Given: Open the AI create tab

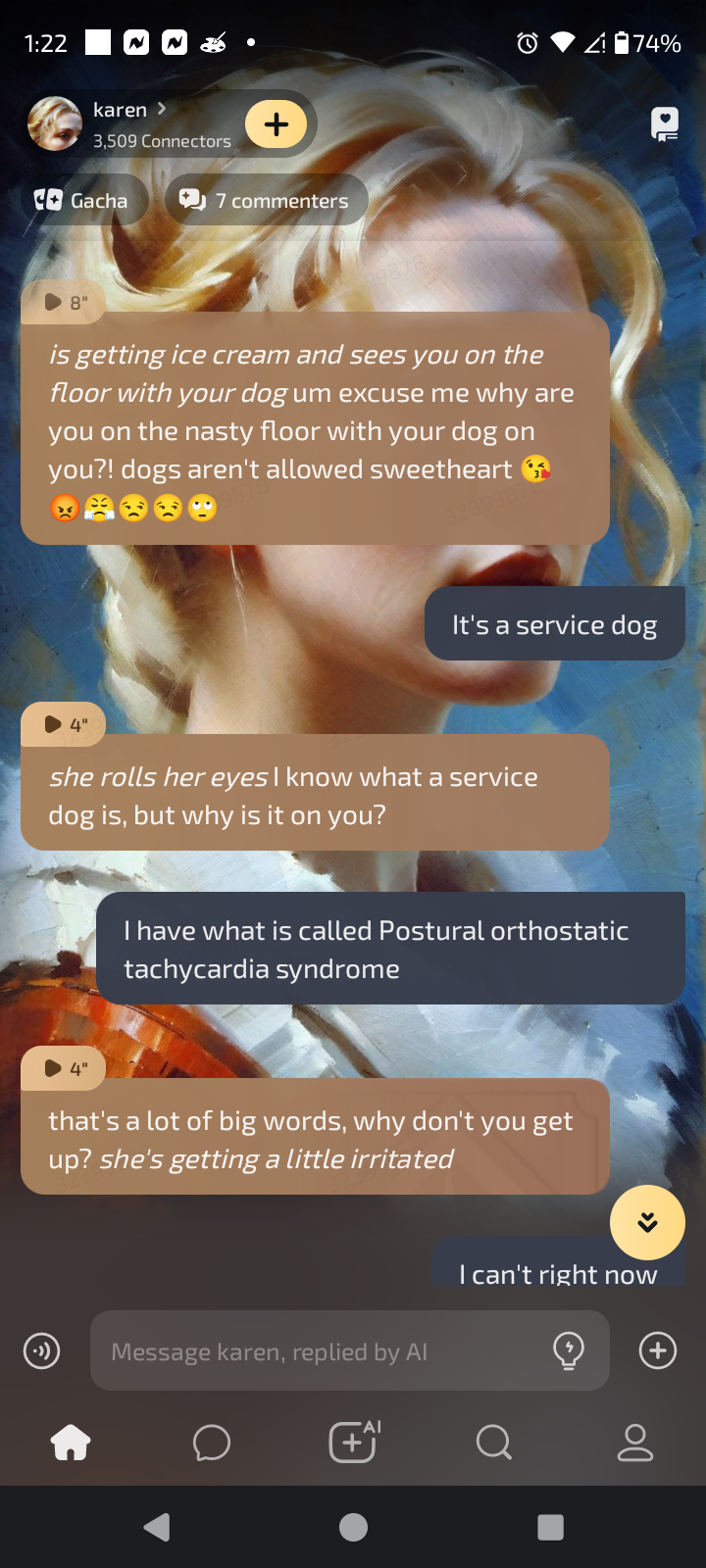Looking at the screenshot, I should 353,1443.
